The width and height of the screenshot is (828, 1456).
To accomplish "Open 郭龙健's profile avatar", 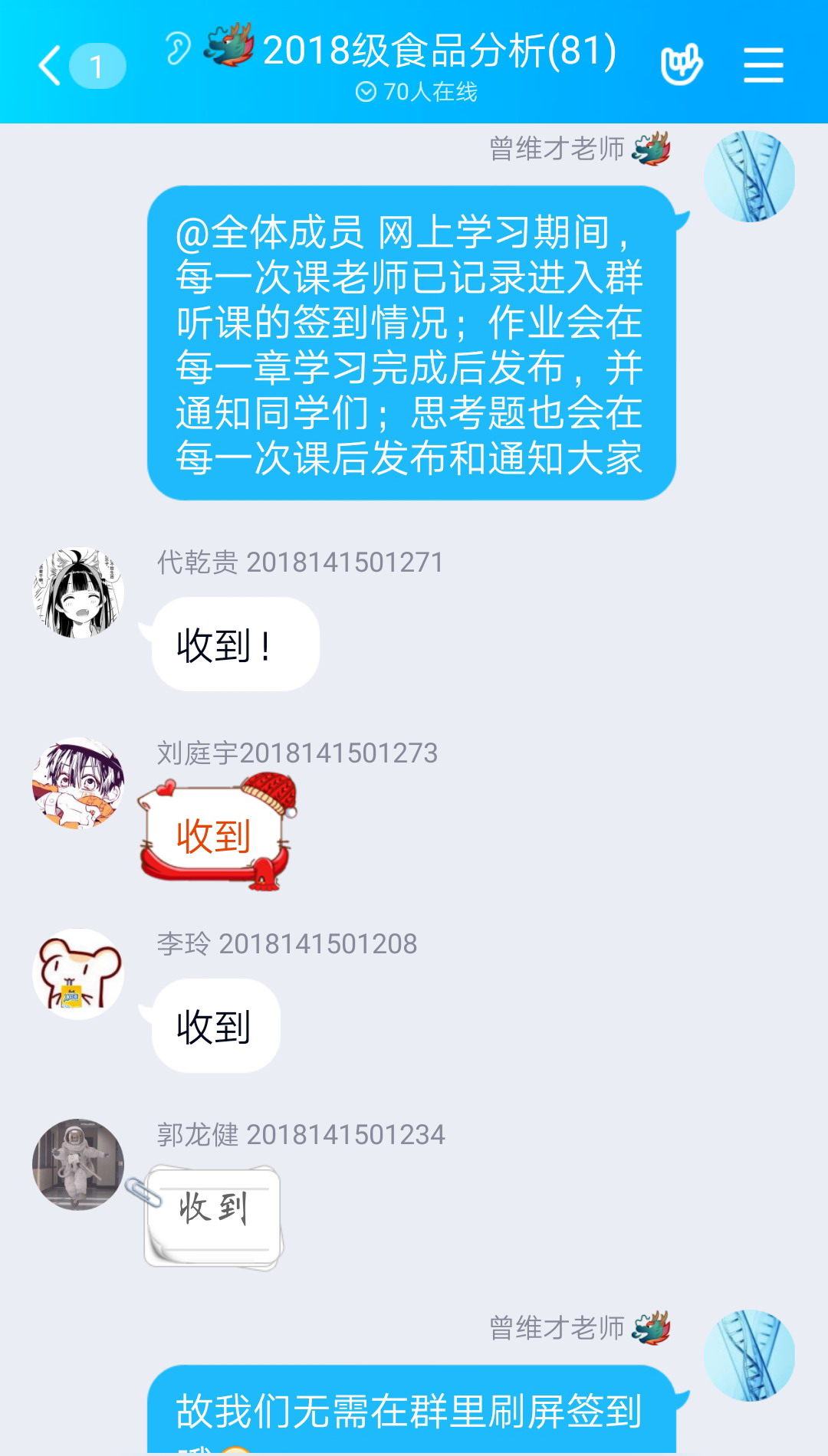I will tap(78, 1165).
